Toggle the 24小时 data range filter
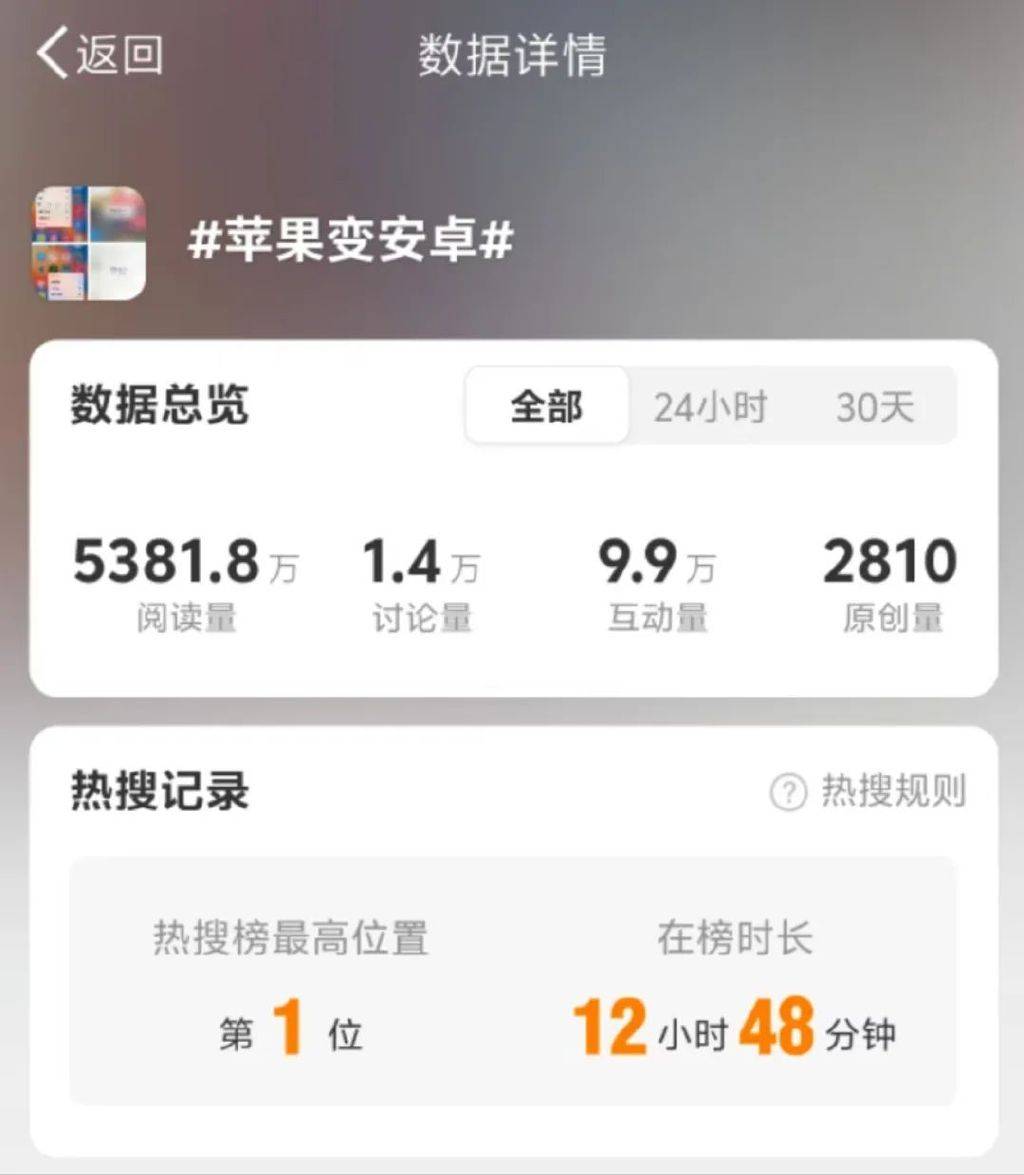The width and height of the screenshot is (1024, 1175). click(x=710, y=405)
